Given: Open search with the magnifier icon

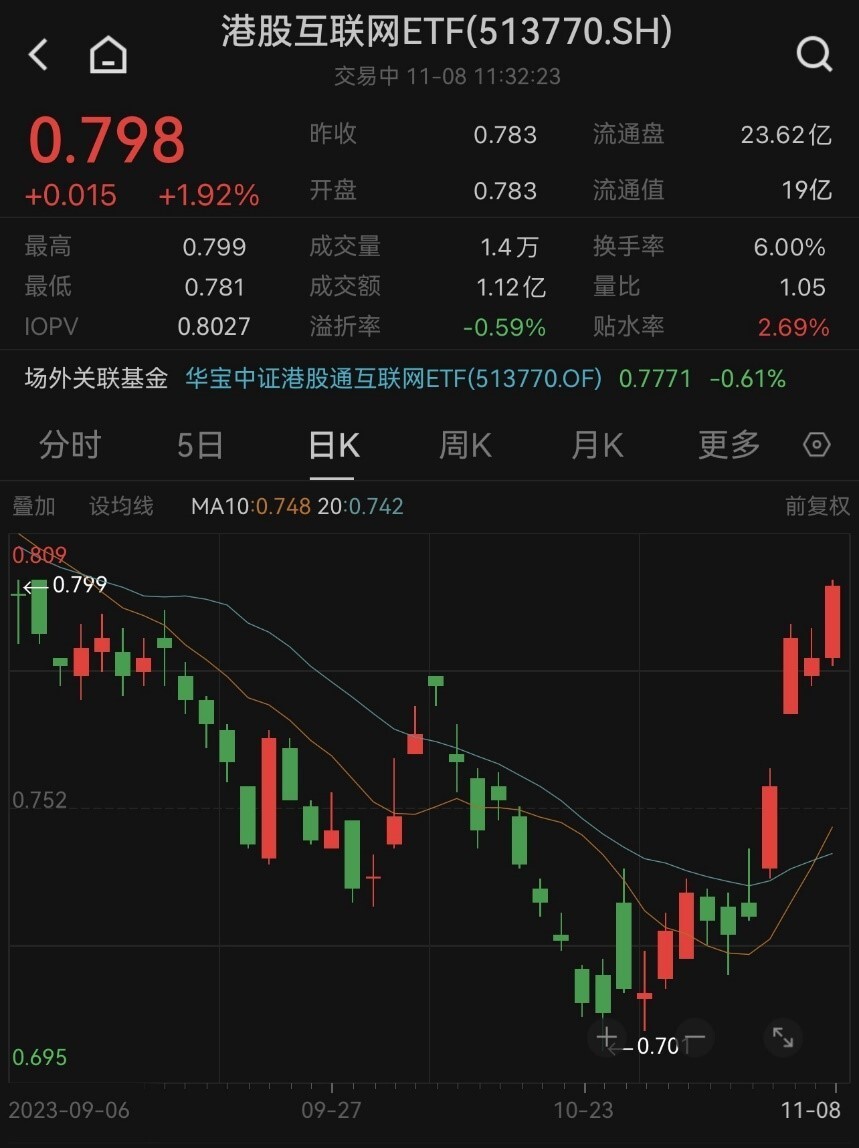Looking at the screenshot, I should coord(814,55).
